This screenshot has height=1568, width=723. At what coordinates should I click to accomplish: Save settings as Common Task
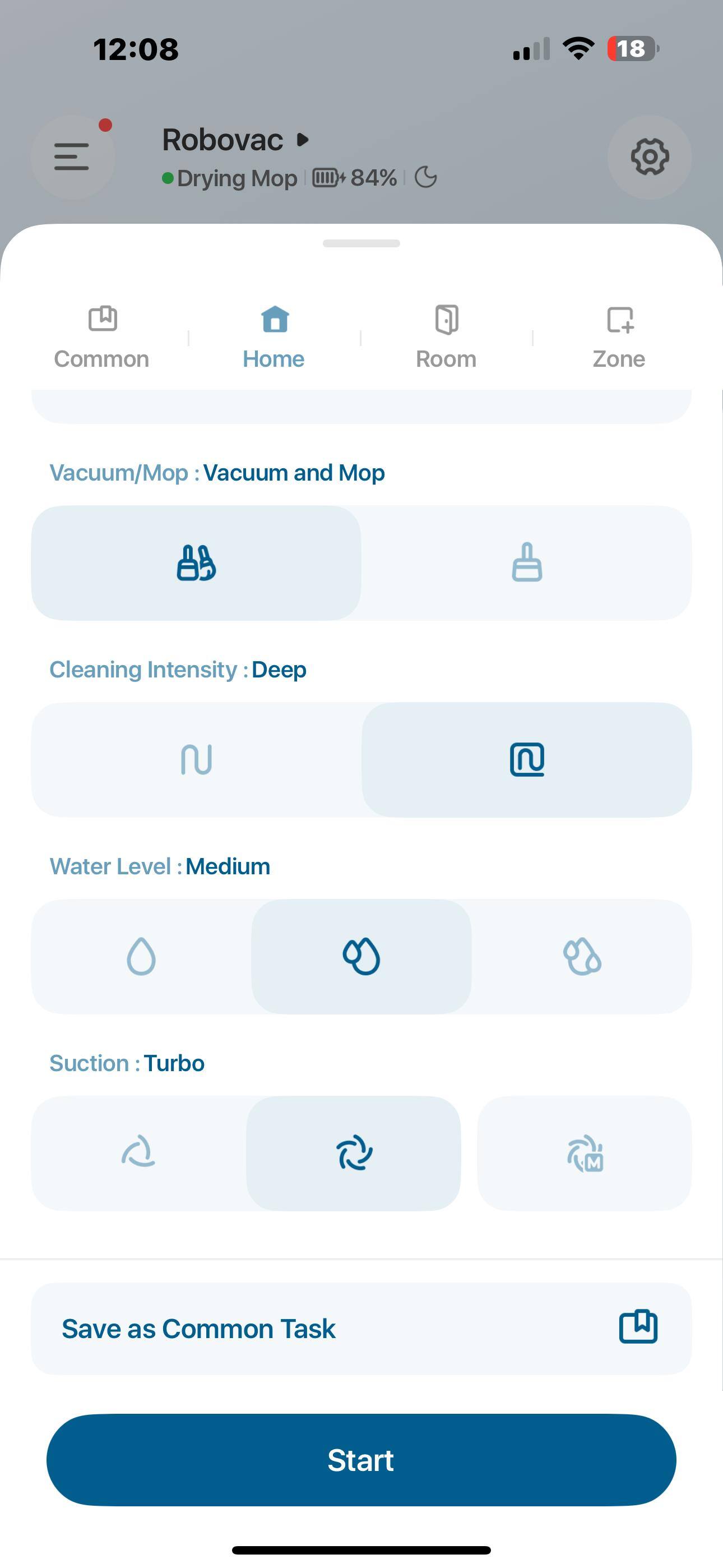(x=361, y=1328)
